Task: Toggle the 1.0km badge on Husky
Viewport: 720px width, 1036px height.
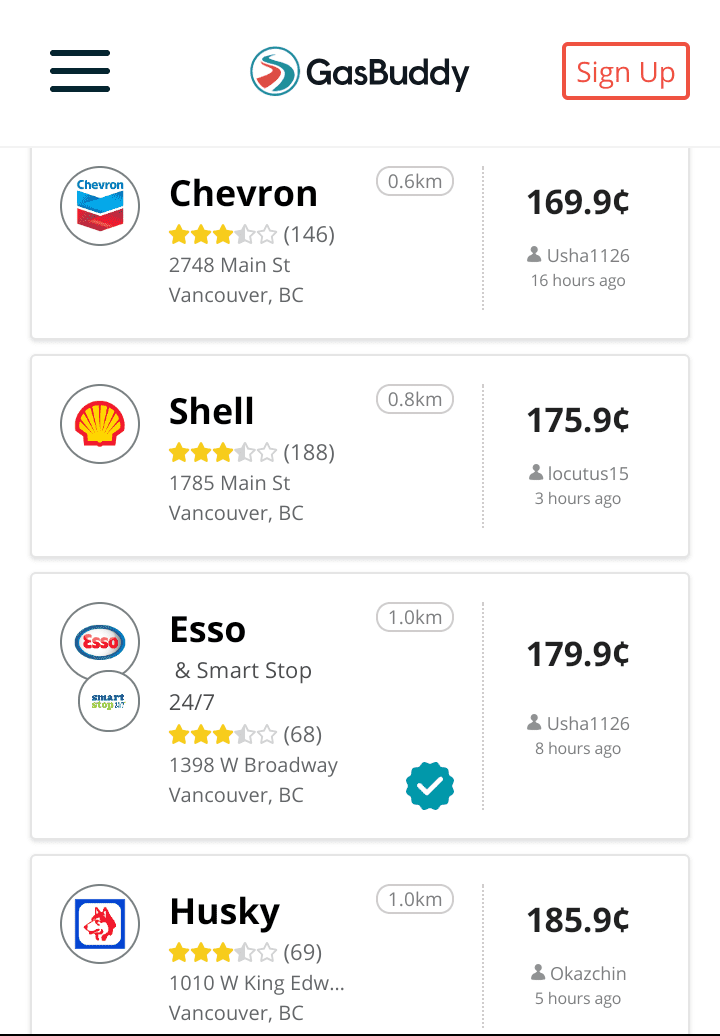Action: click(414, 899)
